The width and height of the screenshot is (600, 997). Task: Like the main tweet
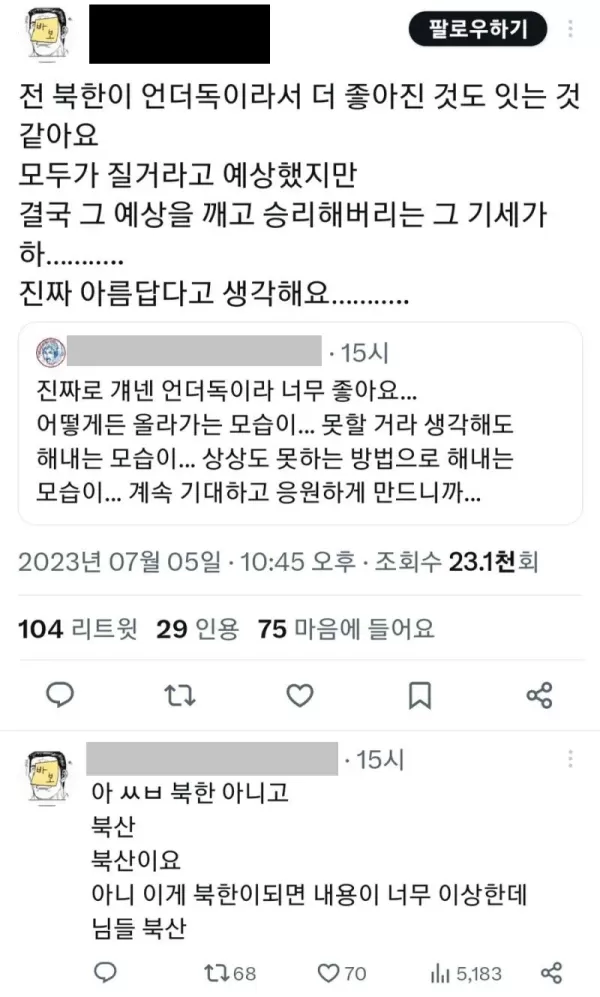pyautogui.click(x=300, y=695)
